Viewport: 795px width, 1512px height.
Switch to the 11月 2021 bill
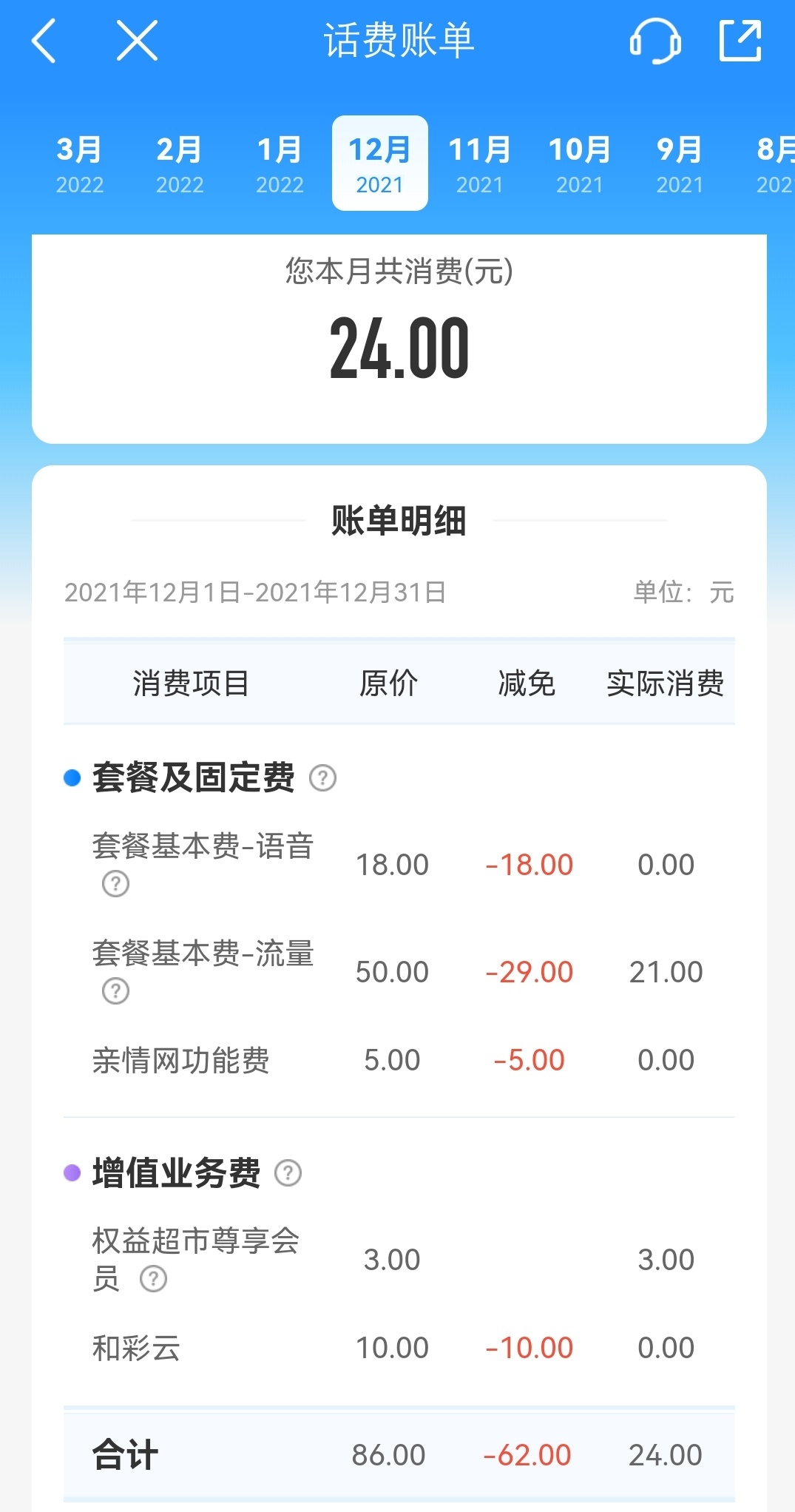point(479,164)
